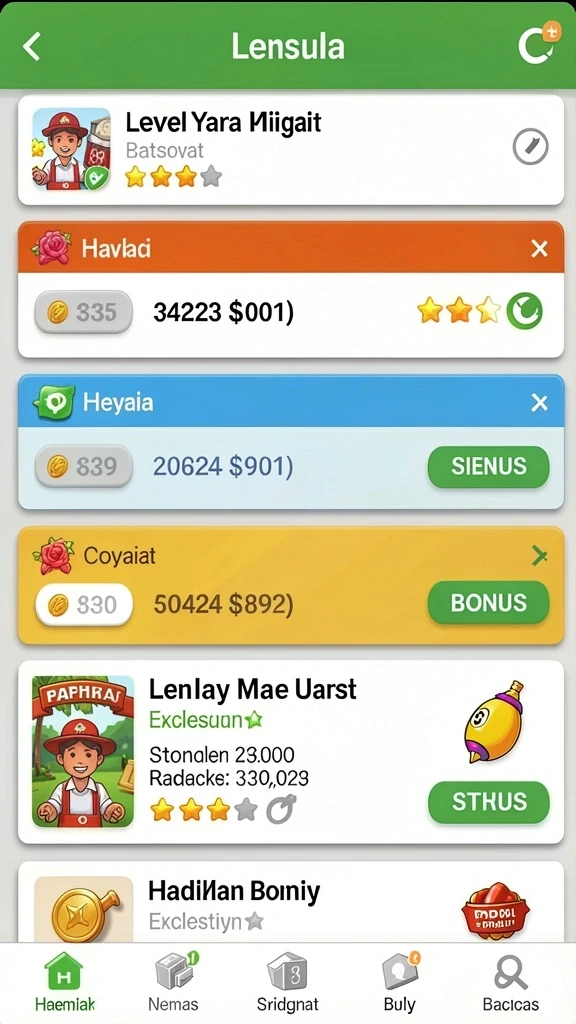This screenshot has width=576, height=1024.
Task: Open the Hadiňan Bomiy card
Action: 291,902
